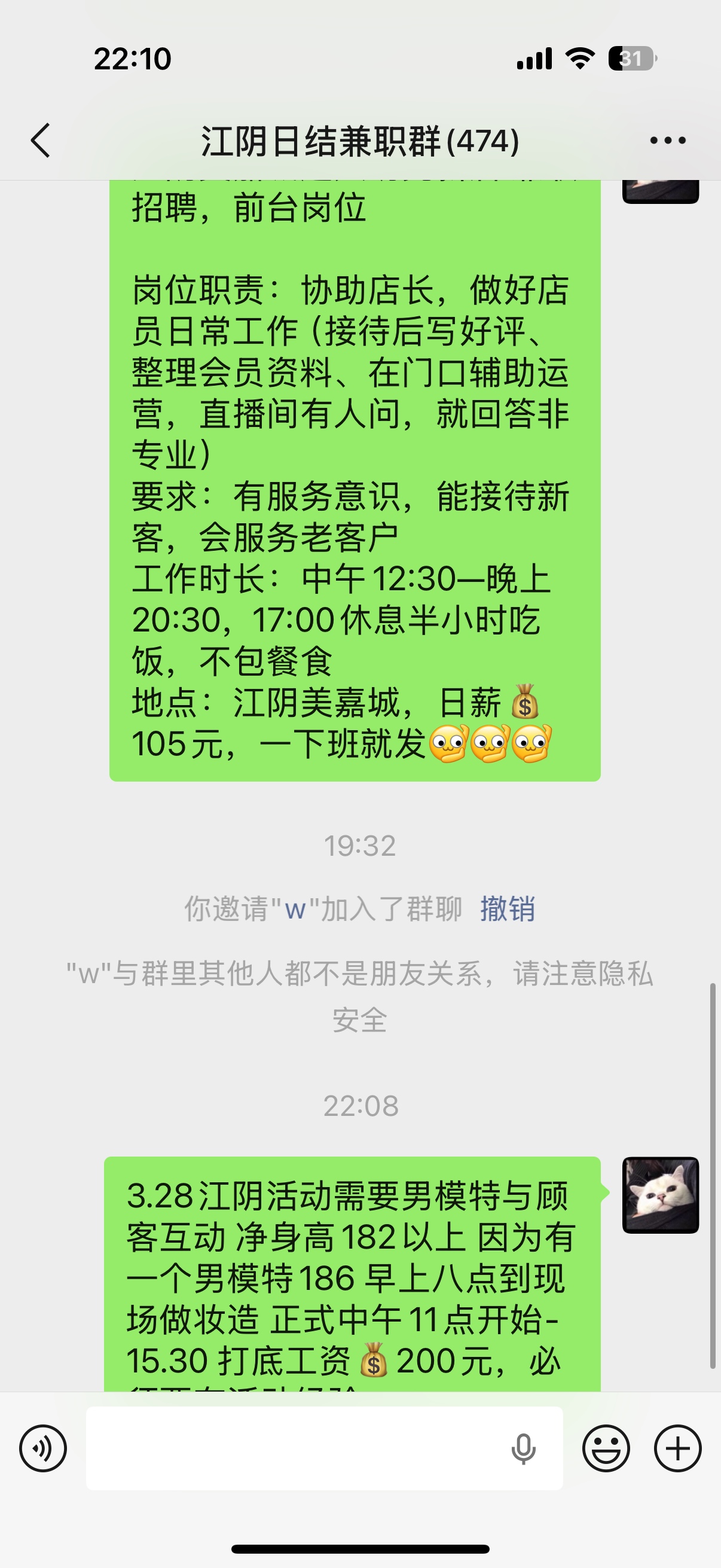The image size is (721, 1568).
Task: Go back from the group chat
Action: [x=40, y=141]
